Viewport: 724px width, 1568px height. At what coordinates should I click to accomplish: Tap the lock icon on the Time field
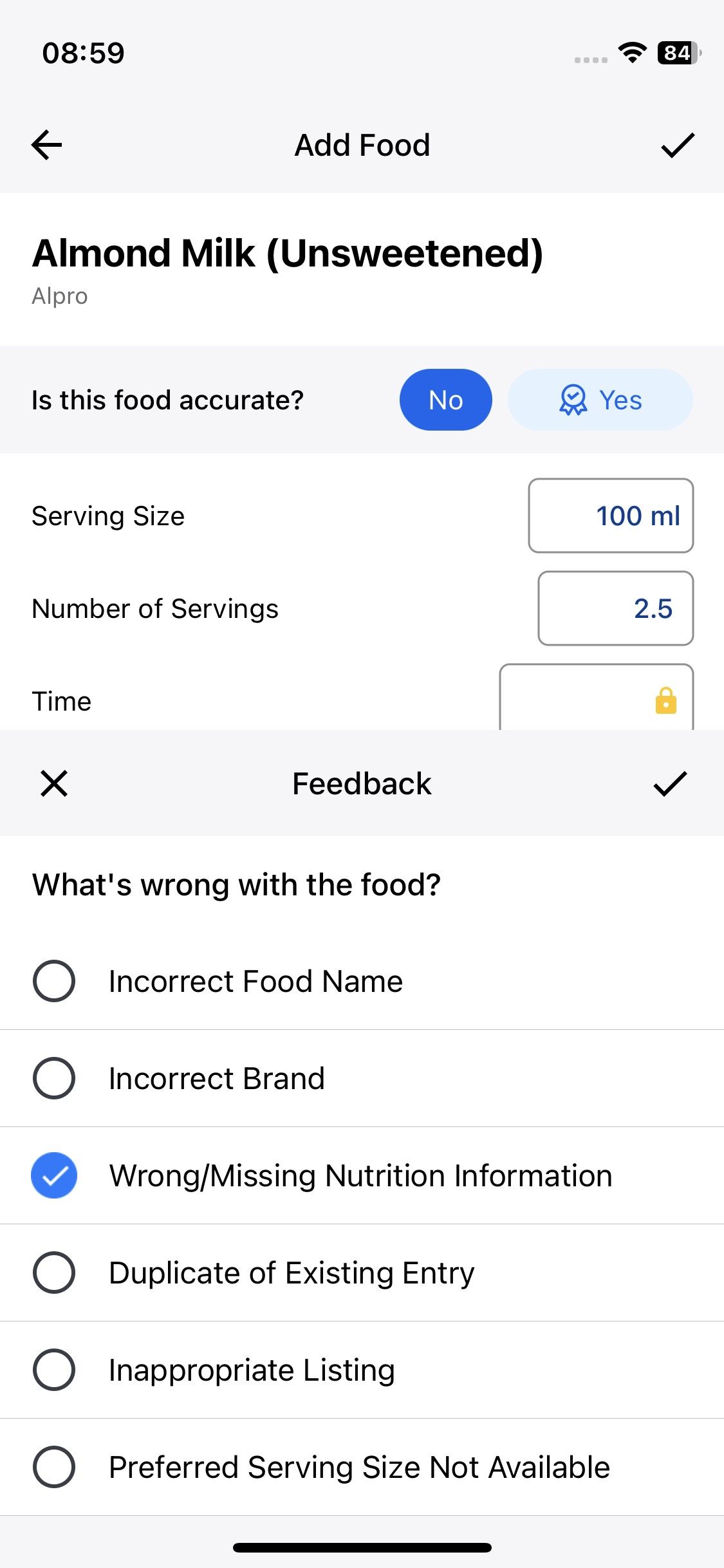coord(666,700)
